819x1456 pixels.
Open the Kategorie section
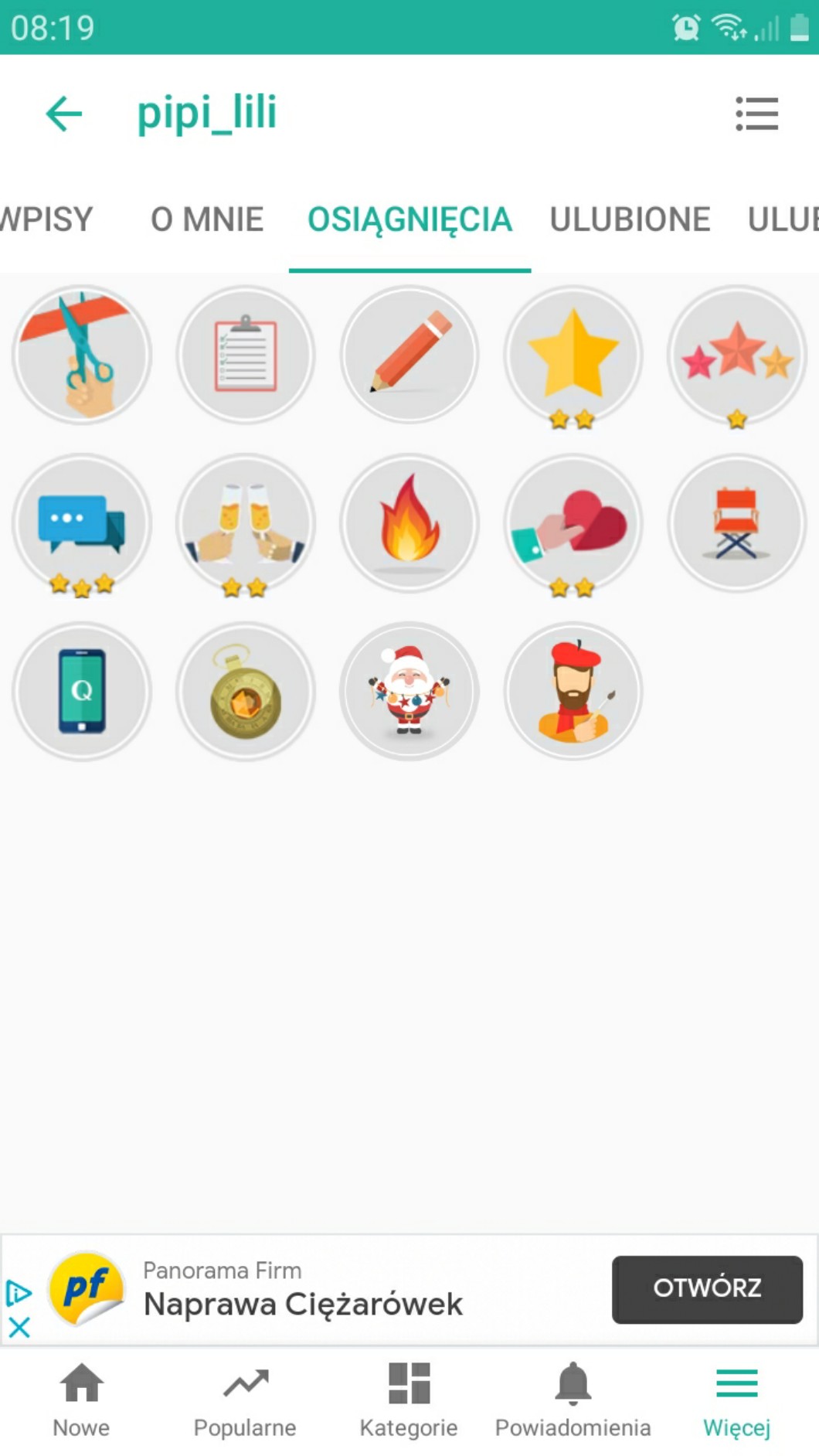409,1399
